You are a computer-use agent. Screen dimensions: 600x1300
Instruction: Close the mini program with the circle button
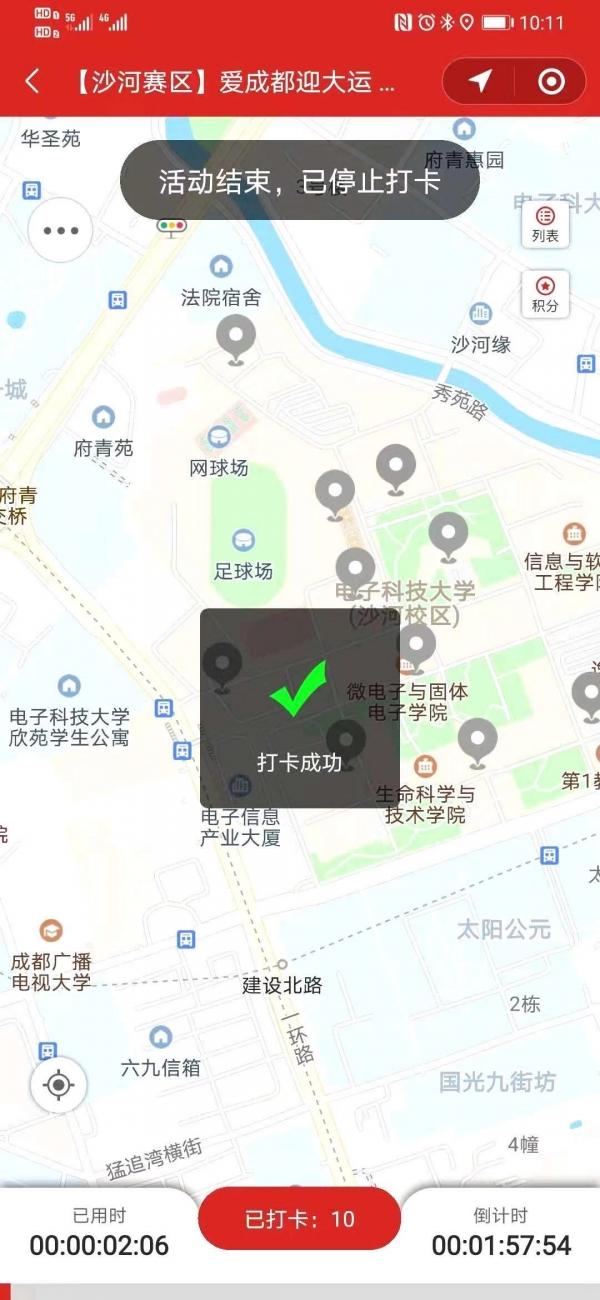coord(551,81)
